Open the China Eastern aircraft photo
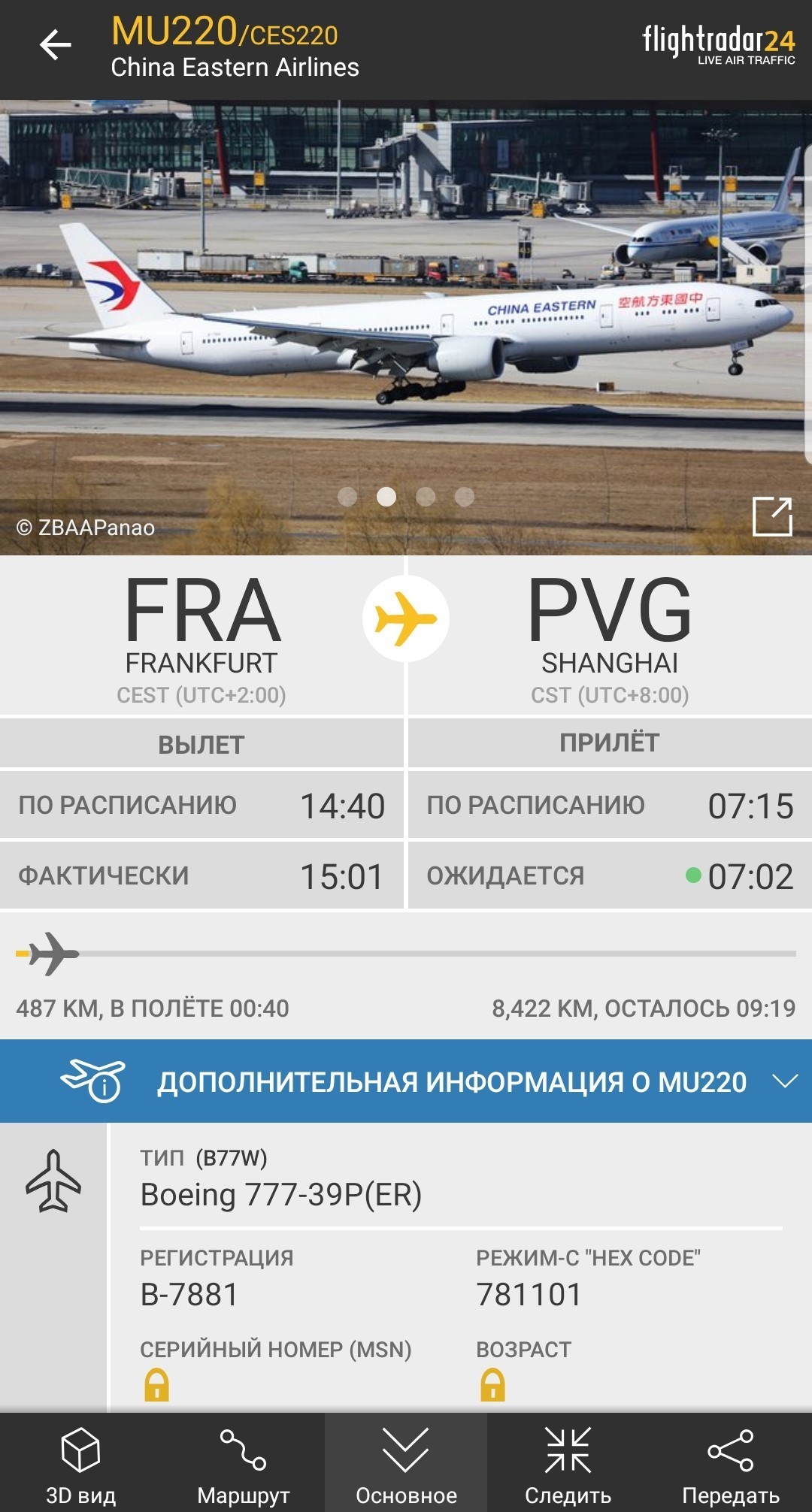Image resolution: width=812 pixels, height=1512 pixels. tap(406, 316)
